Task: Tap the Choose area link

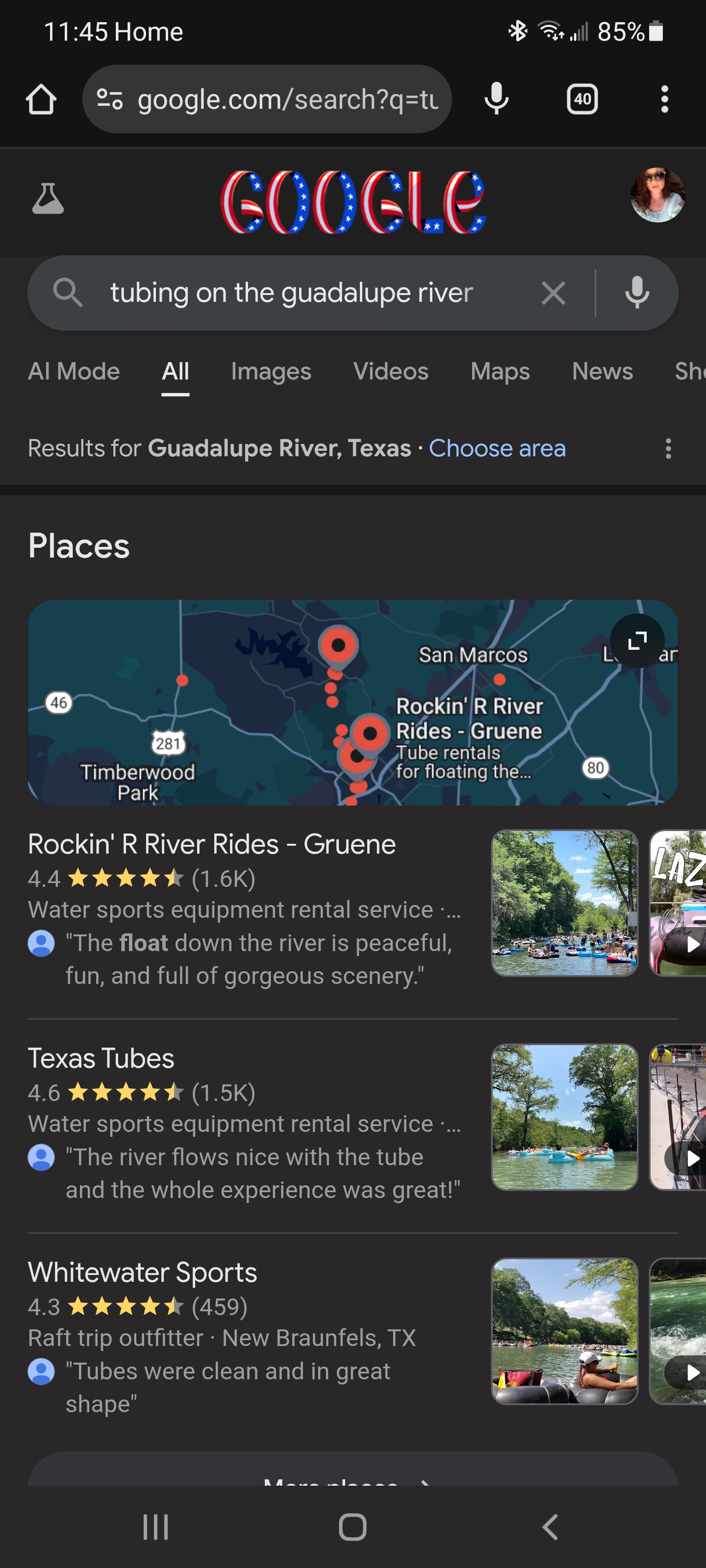Action: pyautogui.click(x=497, y=449)
